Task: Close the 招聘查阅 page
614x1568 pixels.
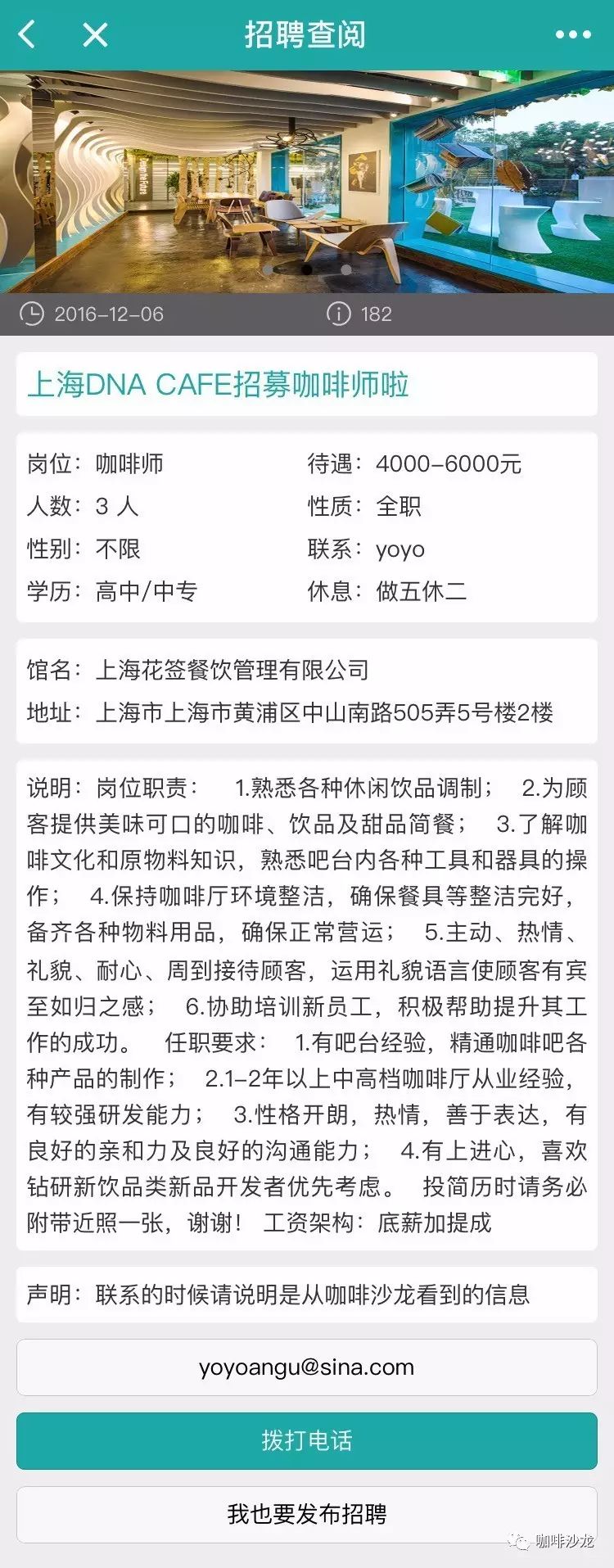Action: (x=96, y=34)
